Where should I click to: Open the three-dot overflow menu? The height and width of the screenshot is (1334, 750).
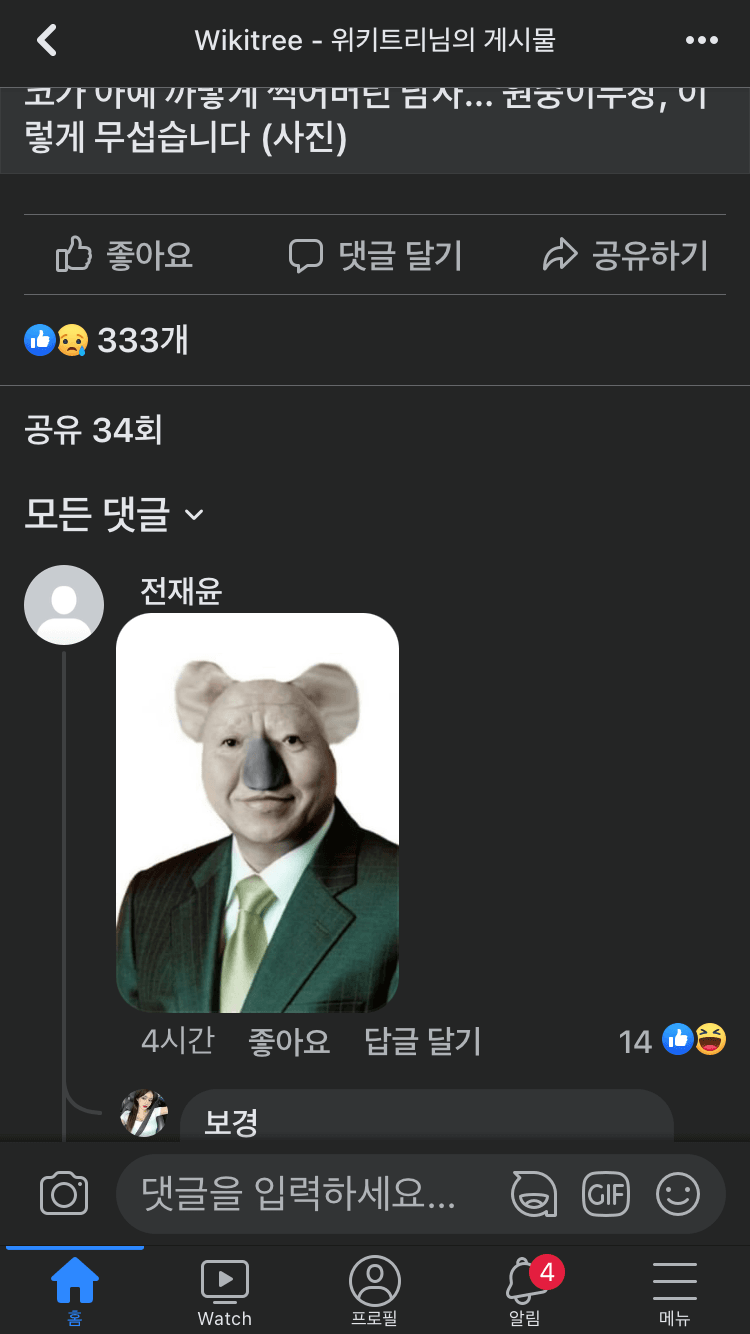pos(701,40)
